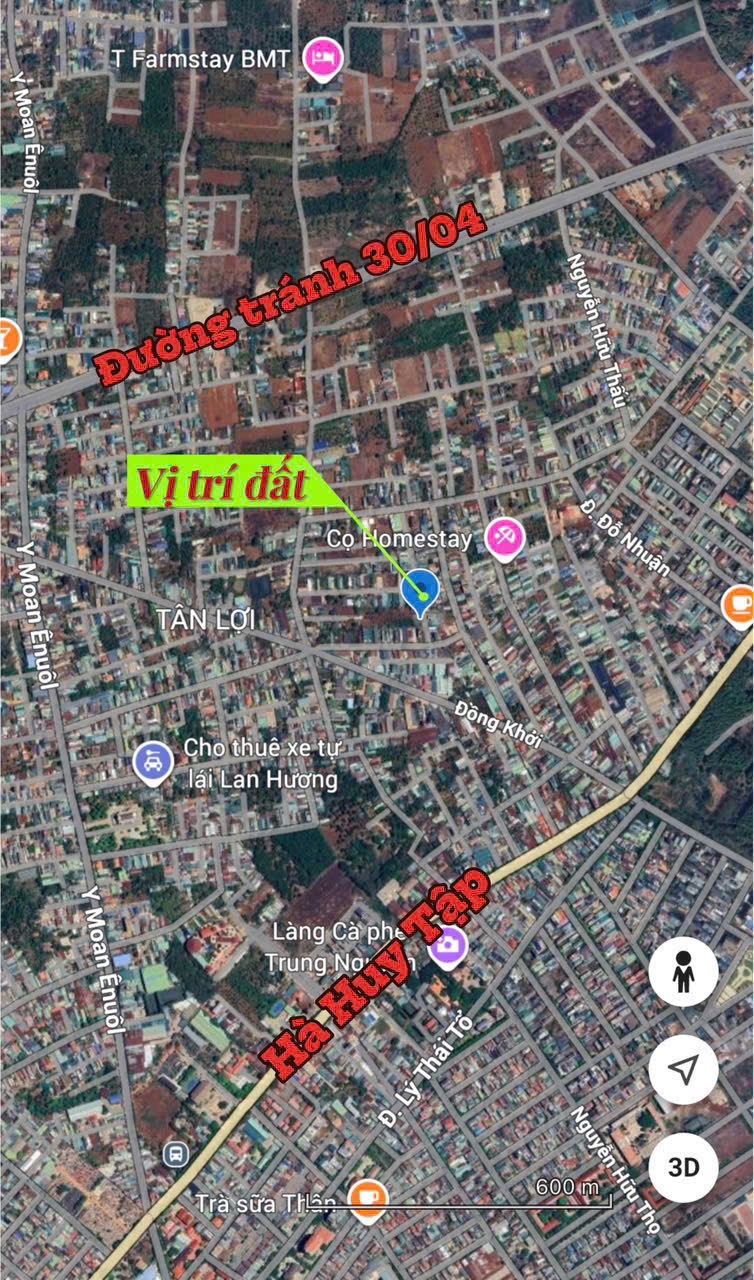754x1280 pixels.
Task: View Làng Cà phê Trung Nguyên place
Action: [447, 945]
